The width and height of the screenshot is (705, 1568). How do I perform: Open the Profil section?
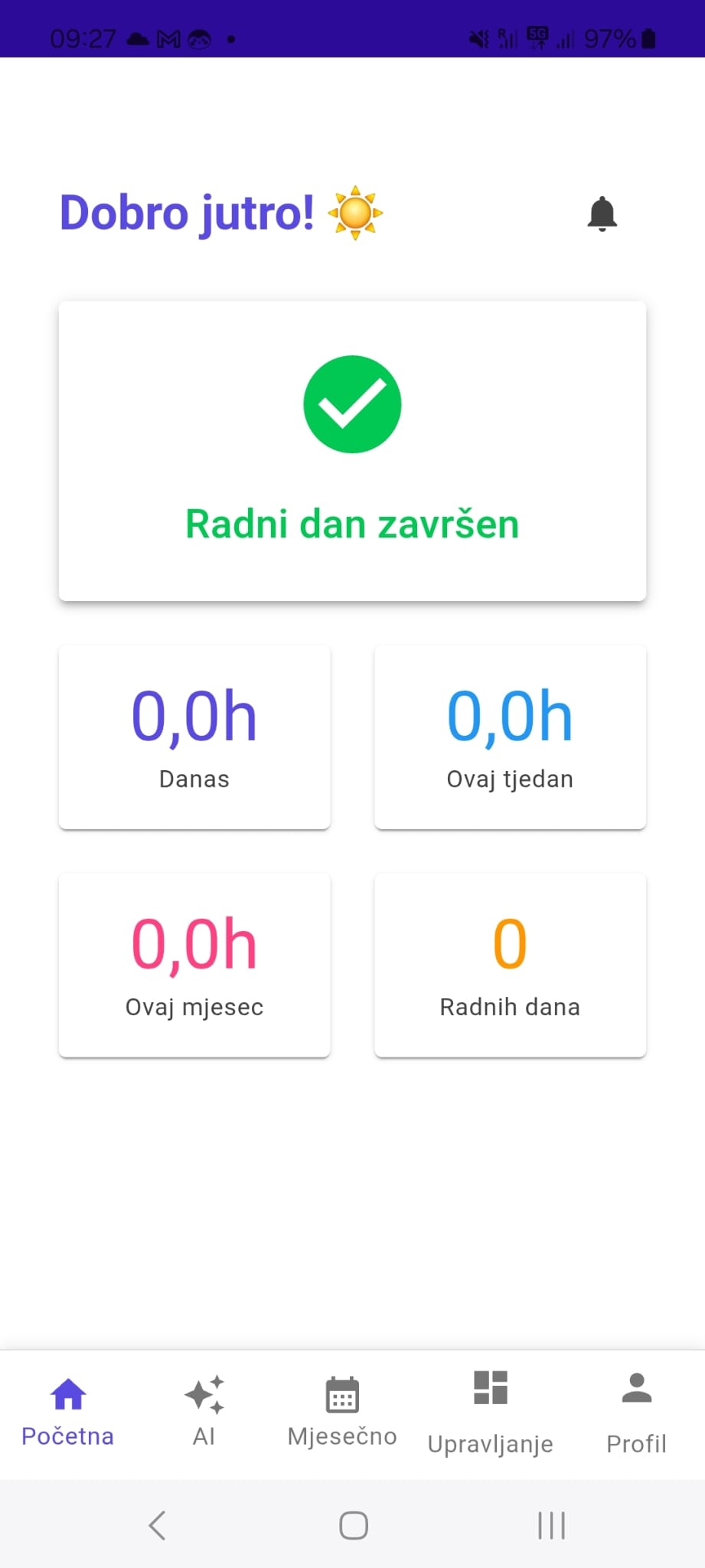coord(635,1413)
